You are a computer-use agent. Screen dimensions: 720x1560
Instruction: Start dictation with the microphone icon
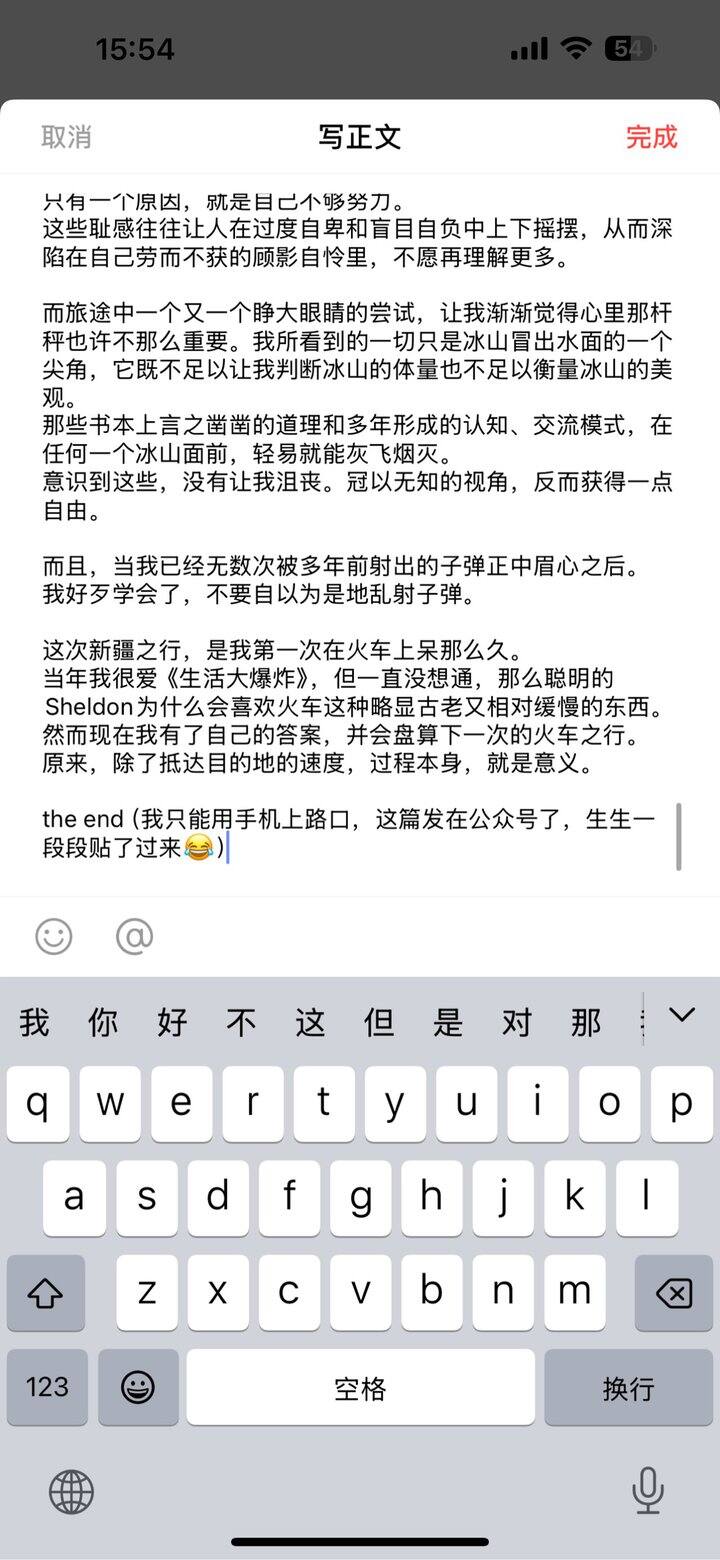pos(648,1490)
